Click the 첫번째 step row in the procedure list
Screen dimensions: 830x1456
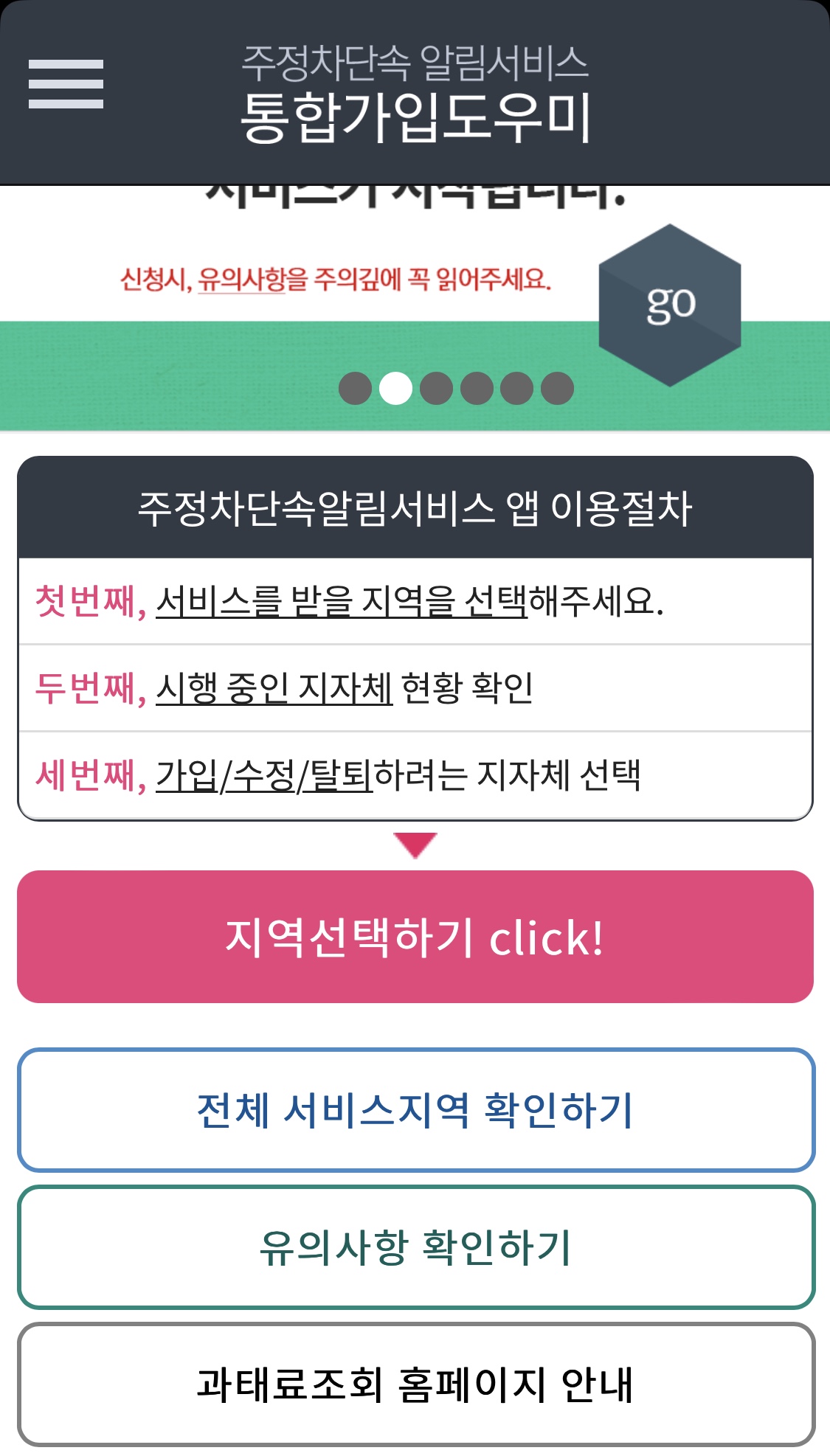coord(415,602)
